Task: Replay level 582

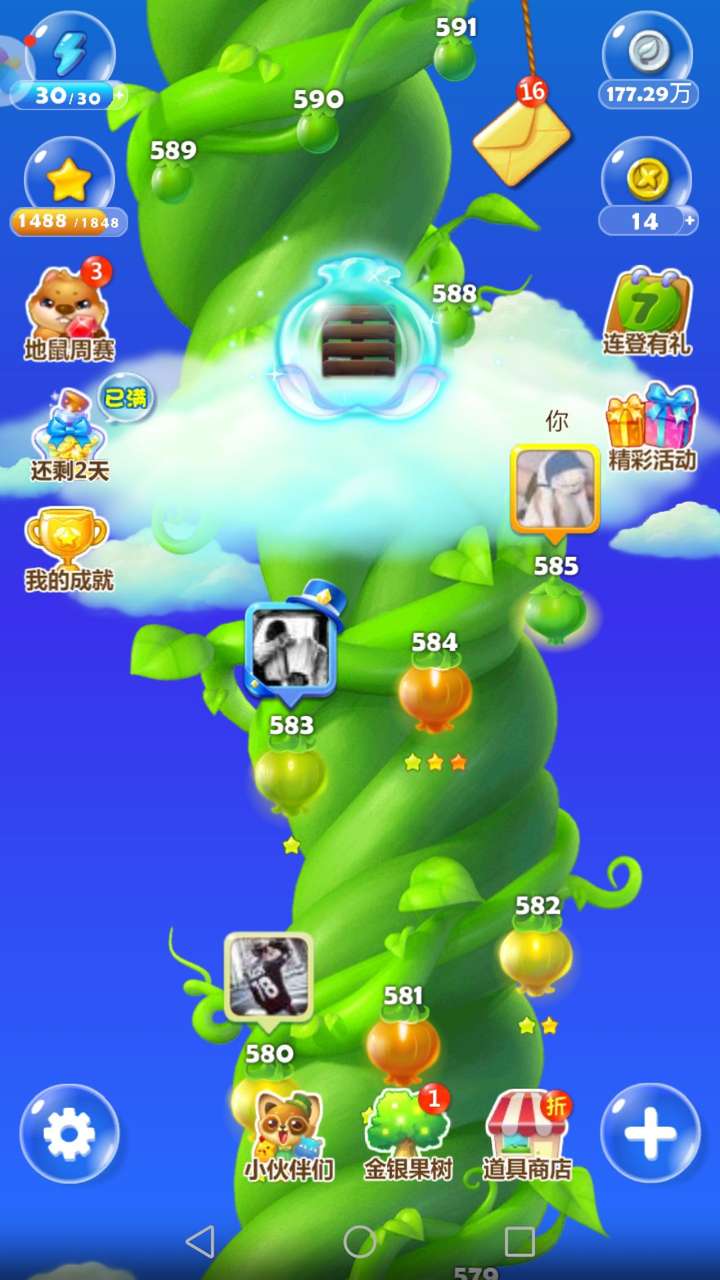Action: [536, 958]
